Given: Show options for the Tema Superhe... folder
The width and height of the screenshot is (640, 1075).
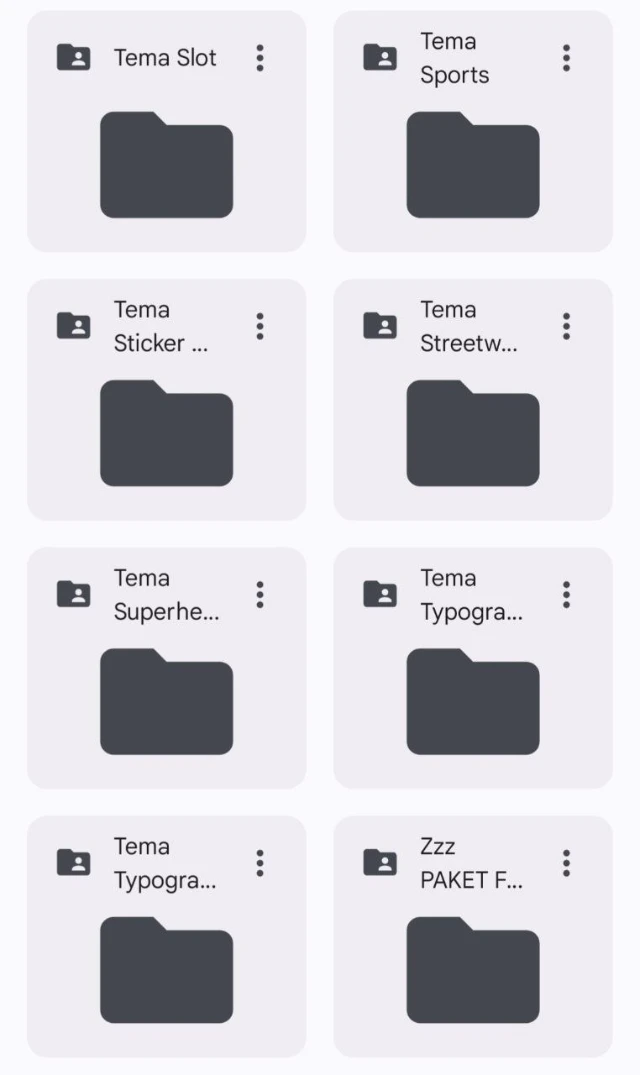Looking at the screenshot, I should coord(260,595).
